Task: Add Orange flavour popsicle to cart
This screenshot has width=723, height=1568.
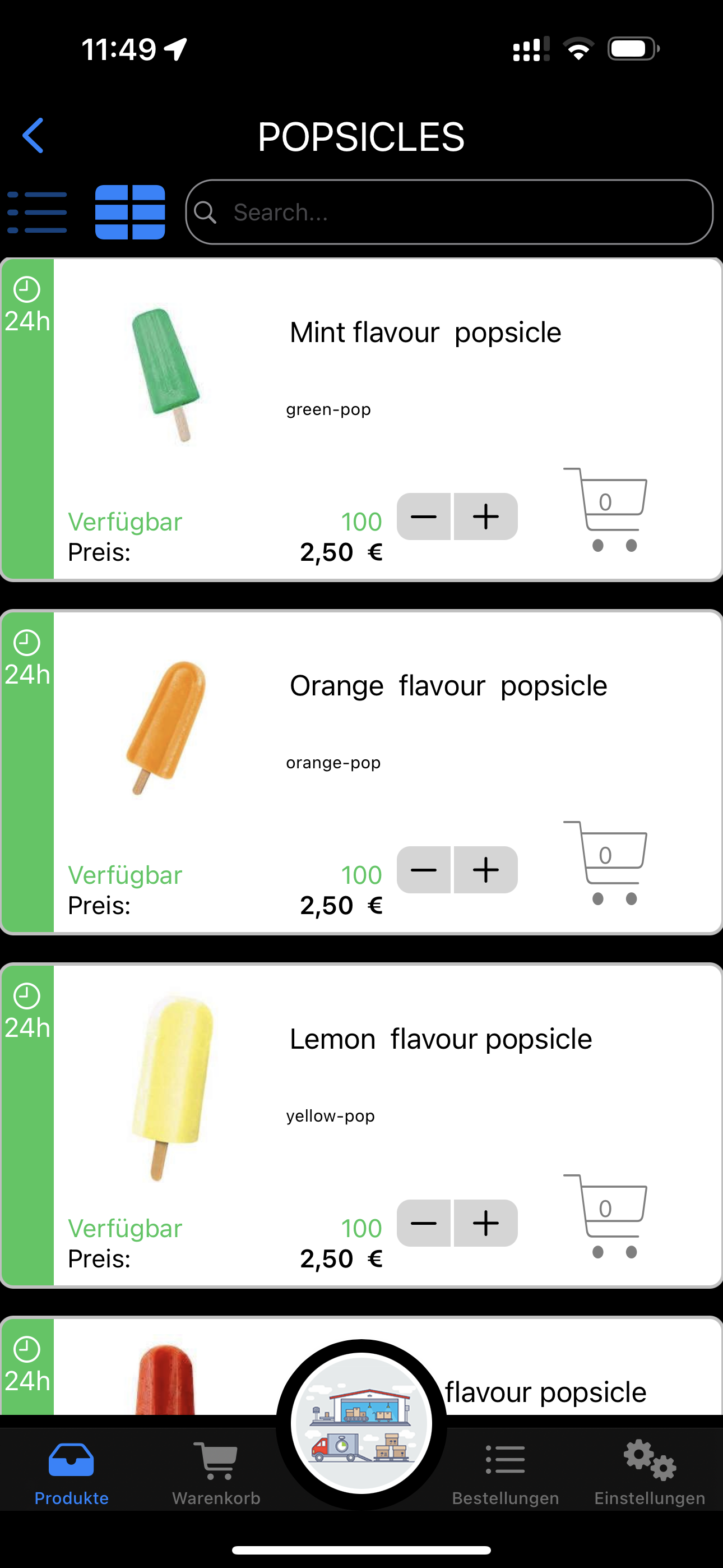Action: (605, 863)
